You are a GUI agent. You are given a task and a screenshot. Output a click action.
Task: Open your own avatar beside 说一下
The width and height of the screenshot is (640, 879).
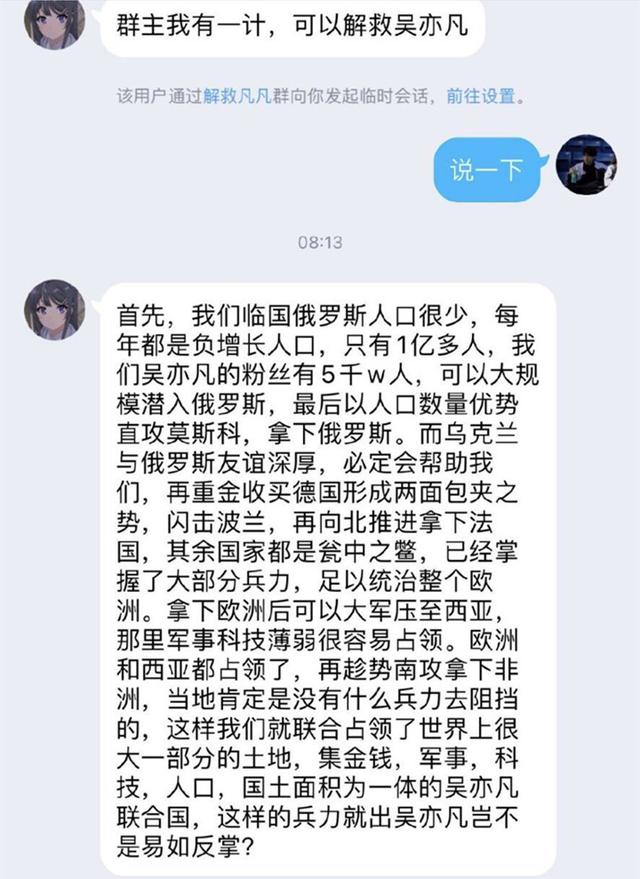(x=585, y=165)
